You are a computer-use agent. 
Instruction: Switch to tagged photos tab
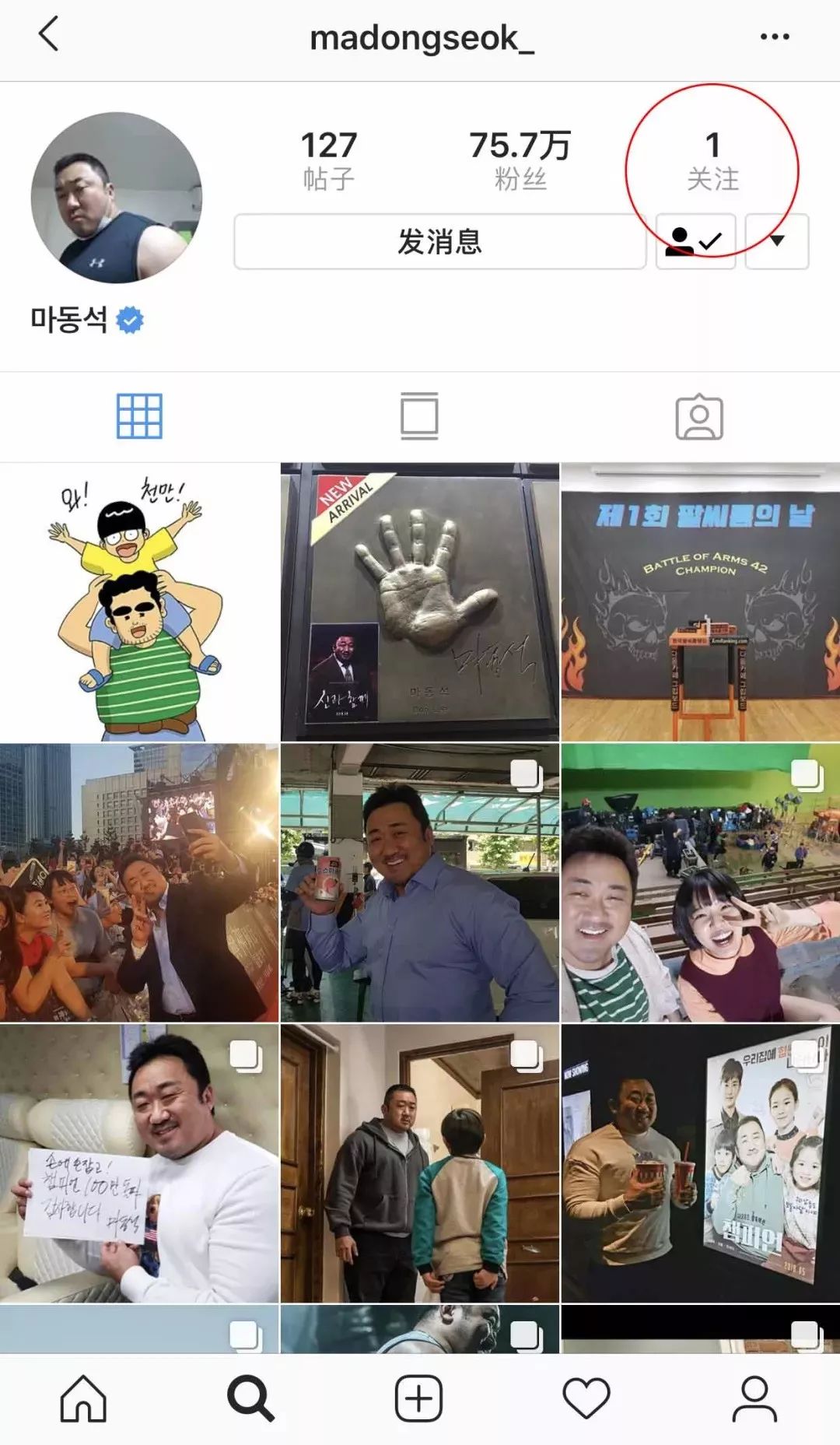click(698, 417)
